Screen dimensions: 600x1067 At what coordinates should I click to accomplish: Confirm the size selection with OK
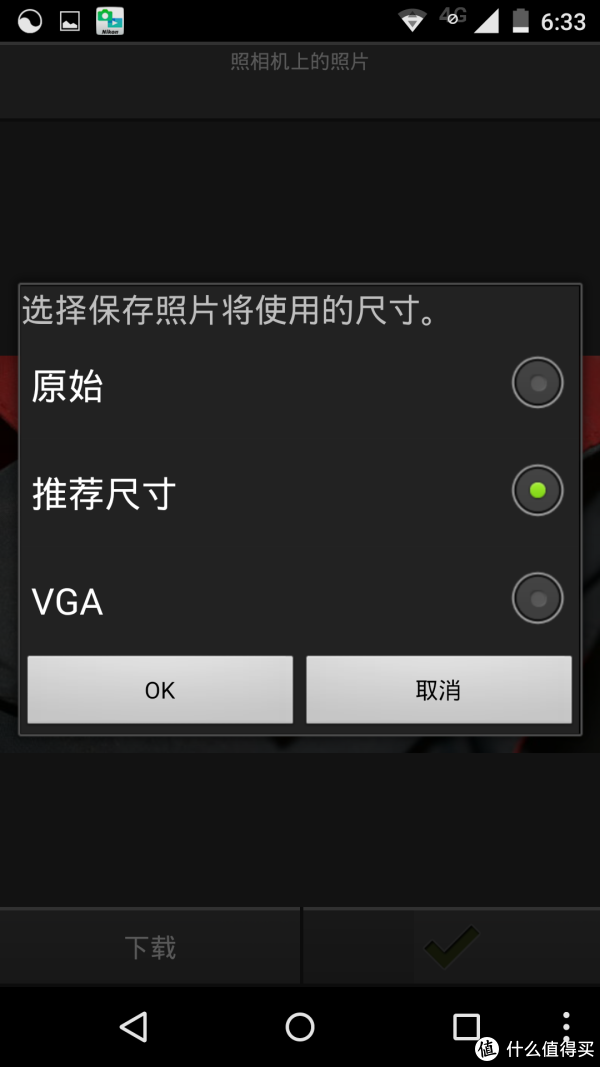[160, 690]
